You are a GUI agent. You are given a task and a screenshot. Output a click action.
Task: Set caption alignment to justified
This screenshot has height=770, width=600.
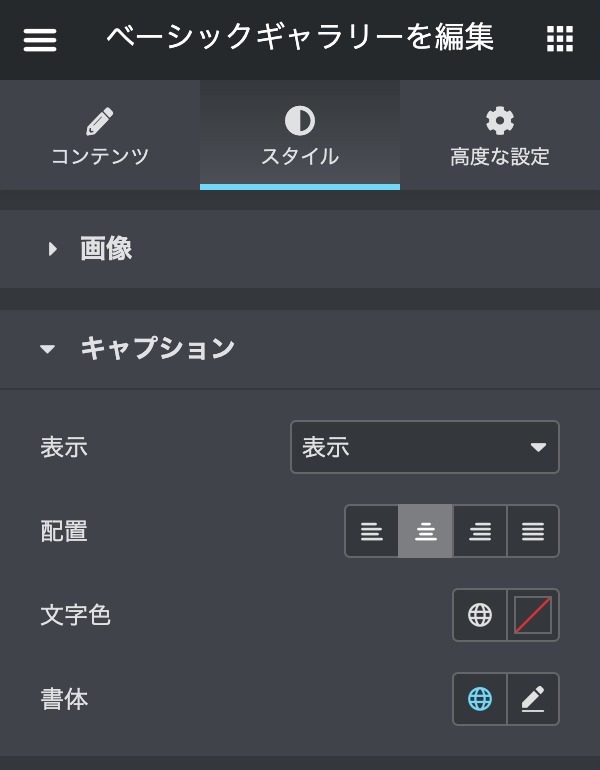point(533,531)
